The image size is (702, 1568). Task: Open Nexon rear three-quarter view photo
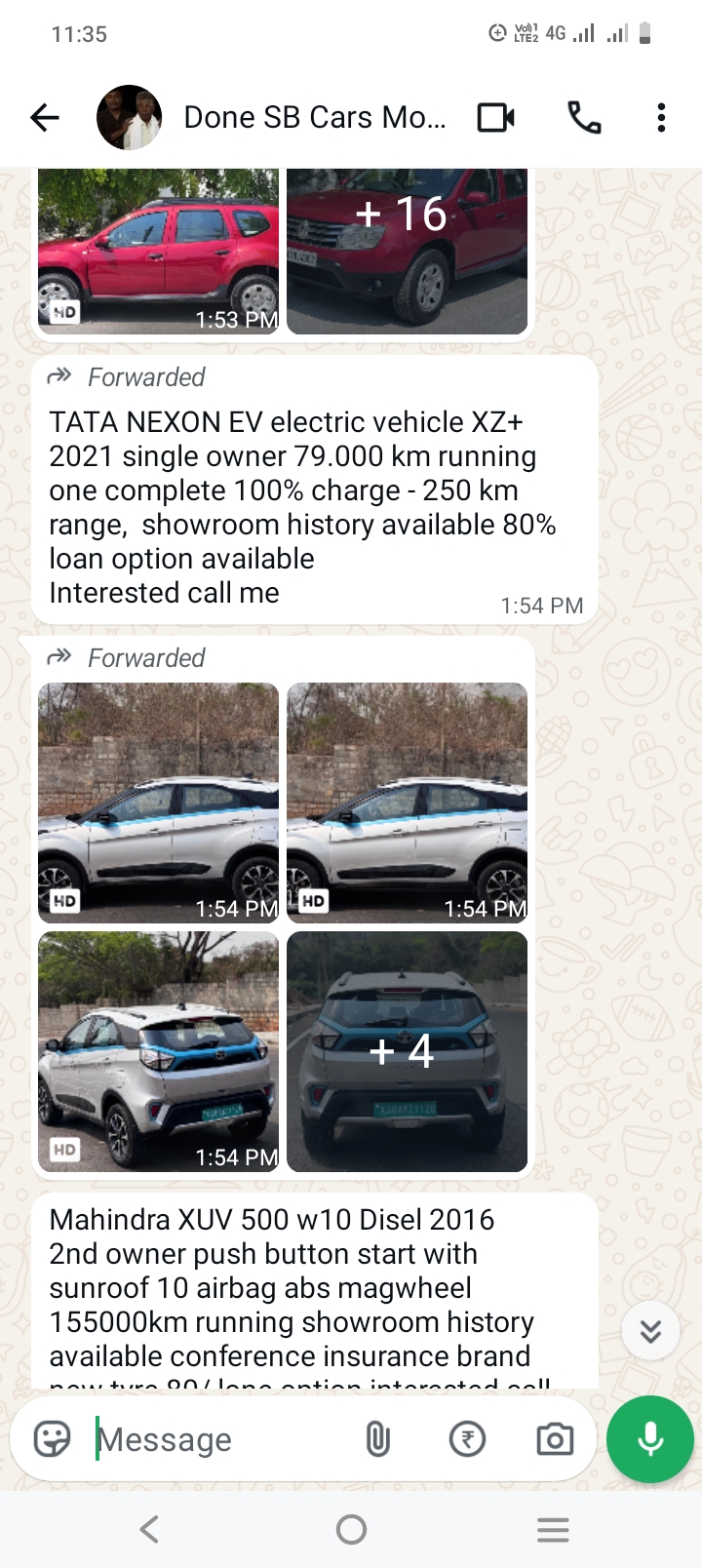point(158,1050)
